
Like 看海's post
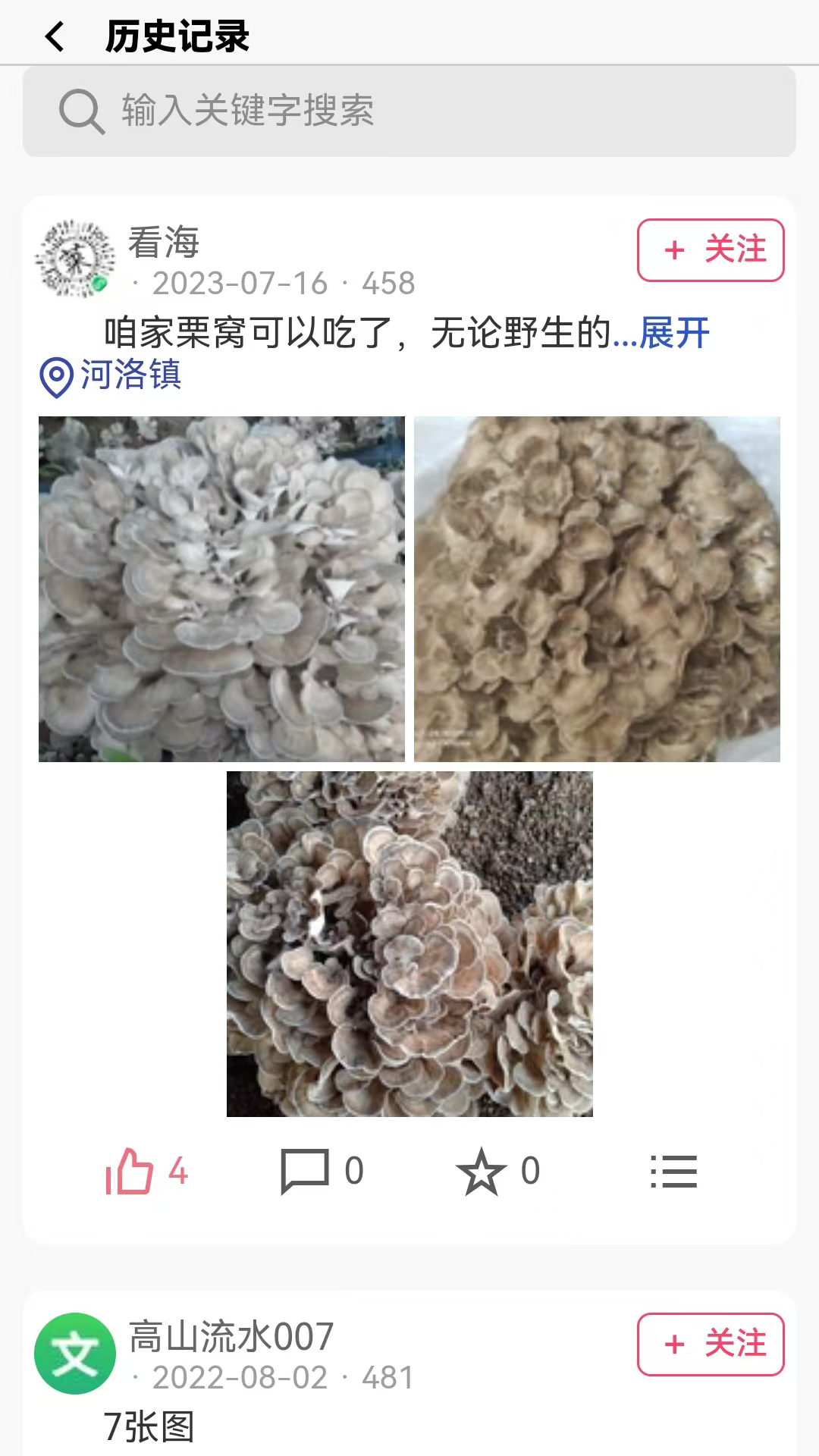[130, 1172]
